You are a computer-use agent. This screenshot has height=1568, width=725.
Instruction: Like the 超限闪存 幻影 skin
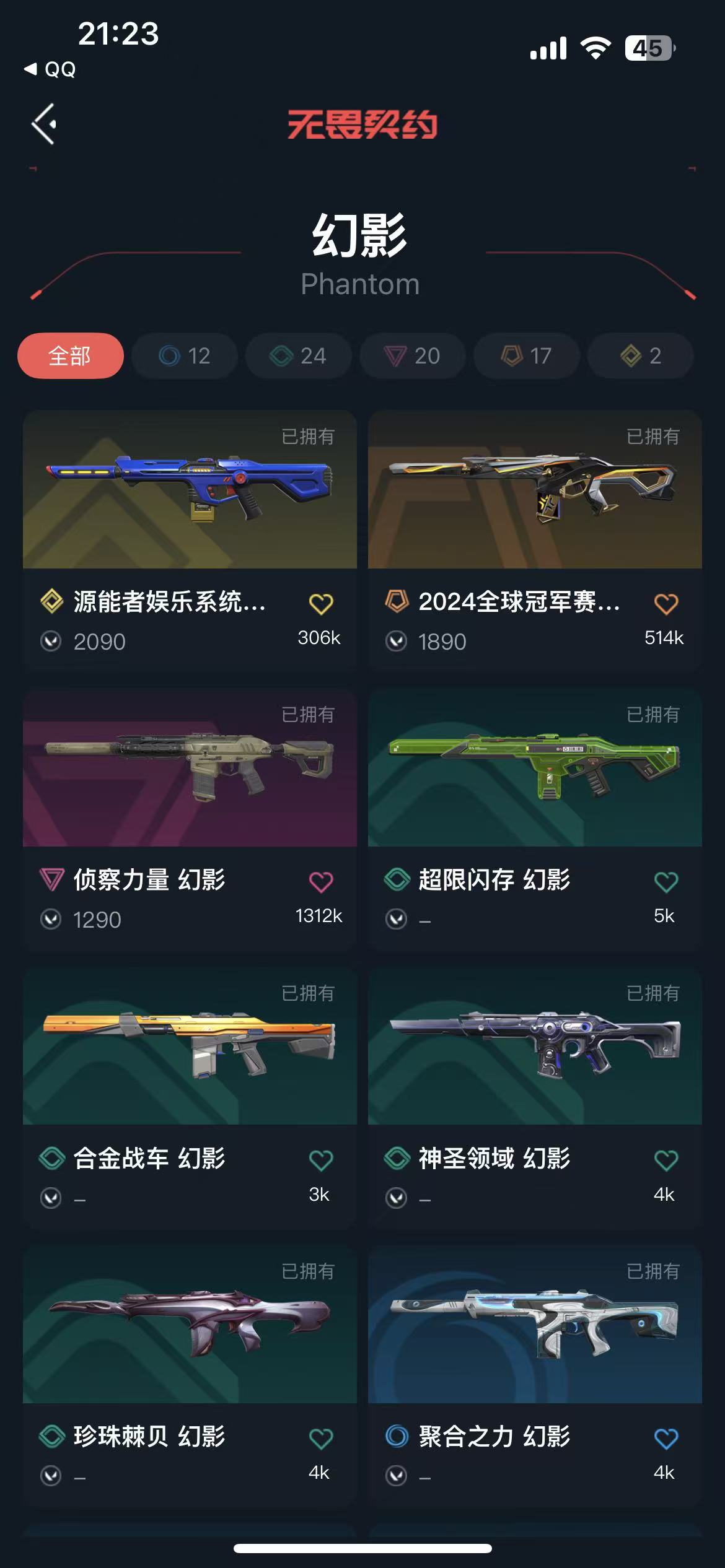coord(666,882)
